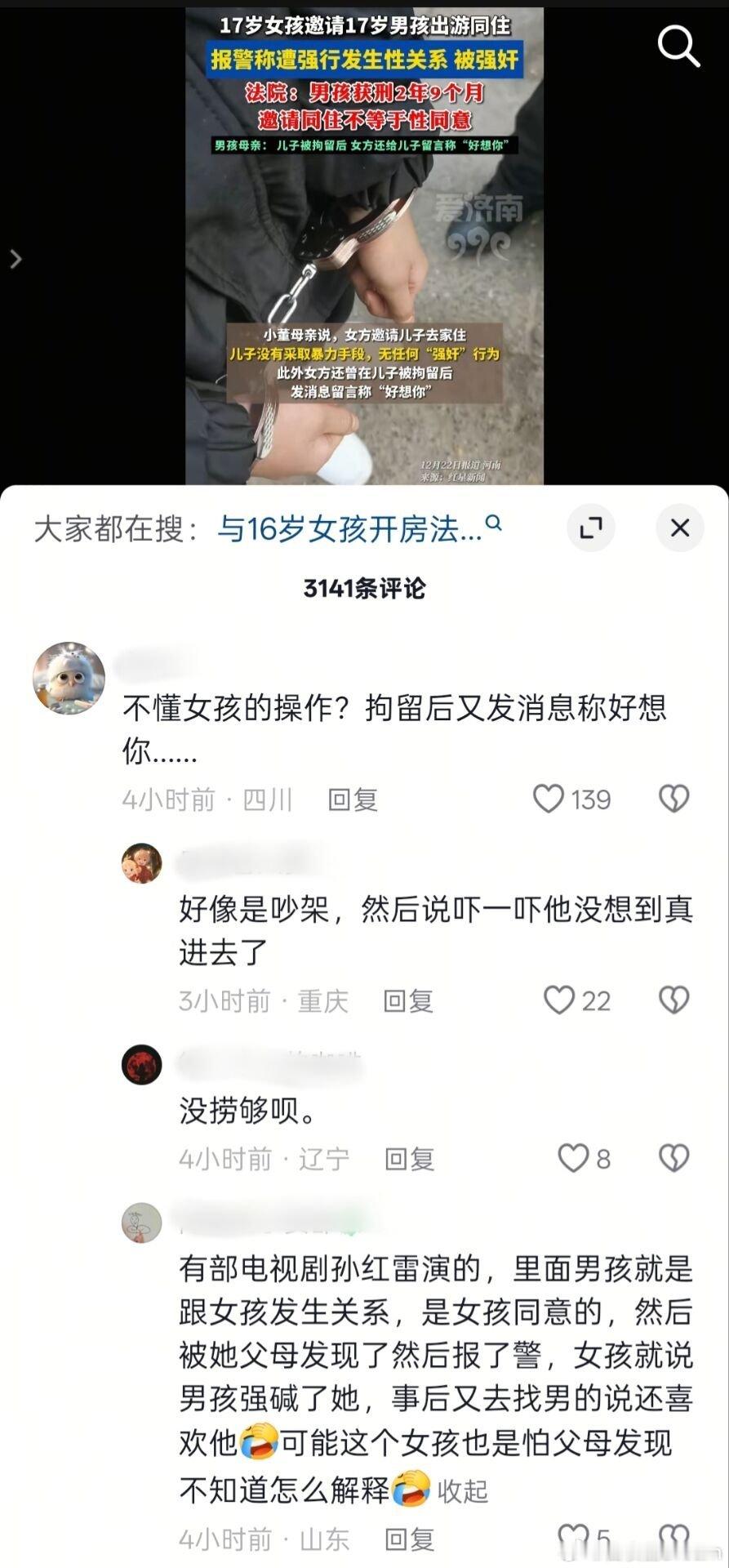Dislike the reply about 吵架 with broken-heart icon

tap(676, 1000)
